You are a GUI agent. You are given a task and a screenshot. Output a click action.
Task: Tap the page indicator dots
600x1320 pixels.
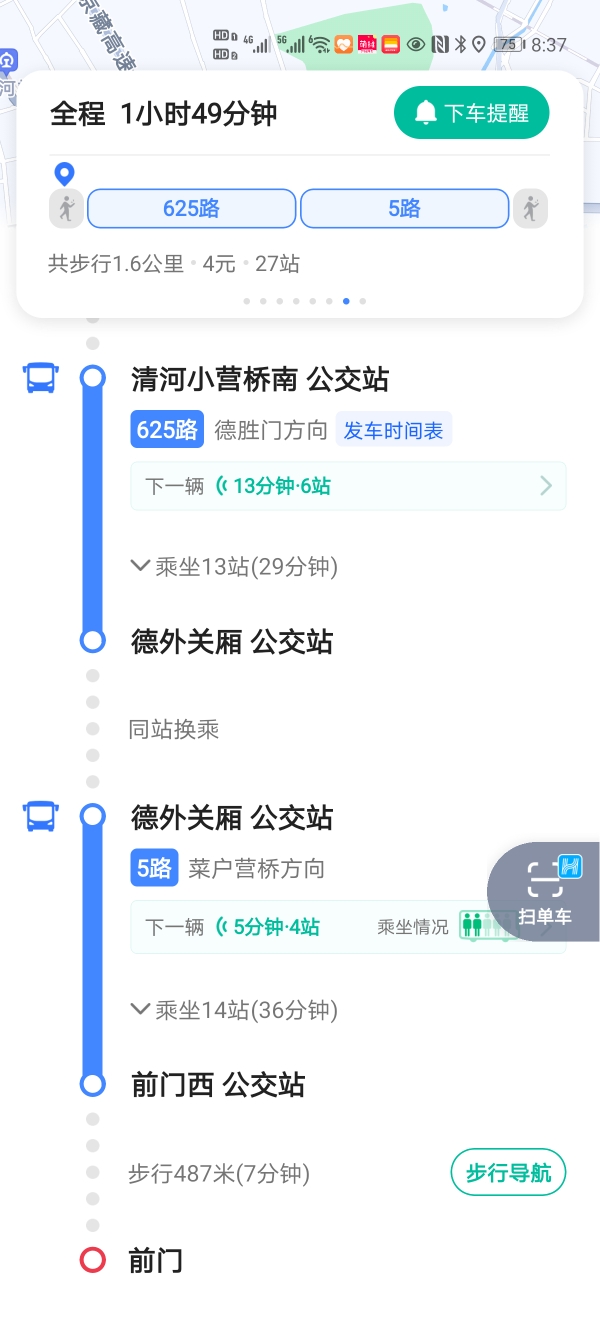[305, 300]
